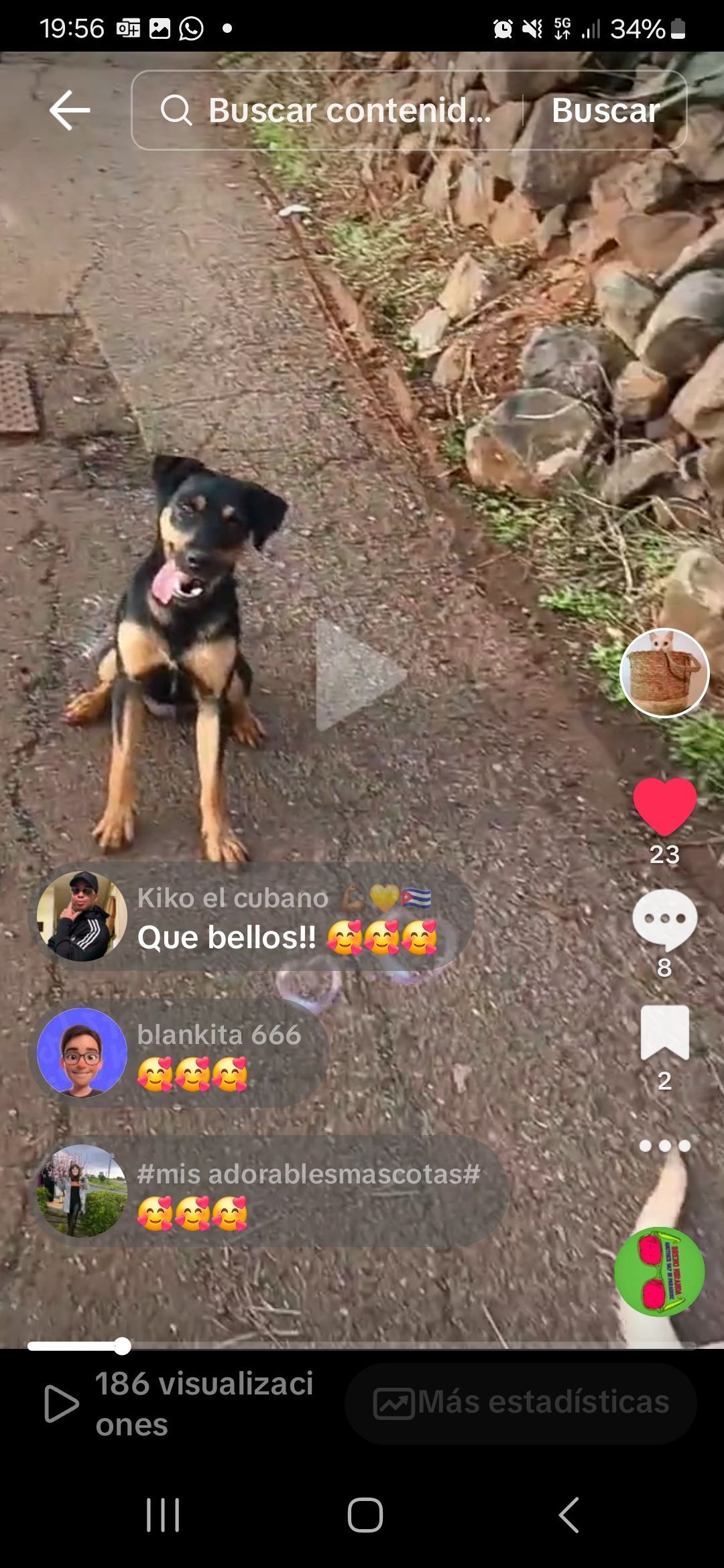Tap the video progress bar handle
The image size is (724, 1568).
tap(122, 1346)
